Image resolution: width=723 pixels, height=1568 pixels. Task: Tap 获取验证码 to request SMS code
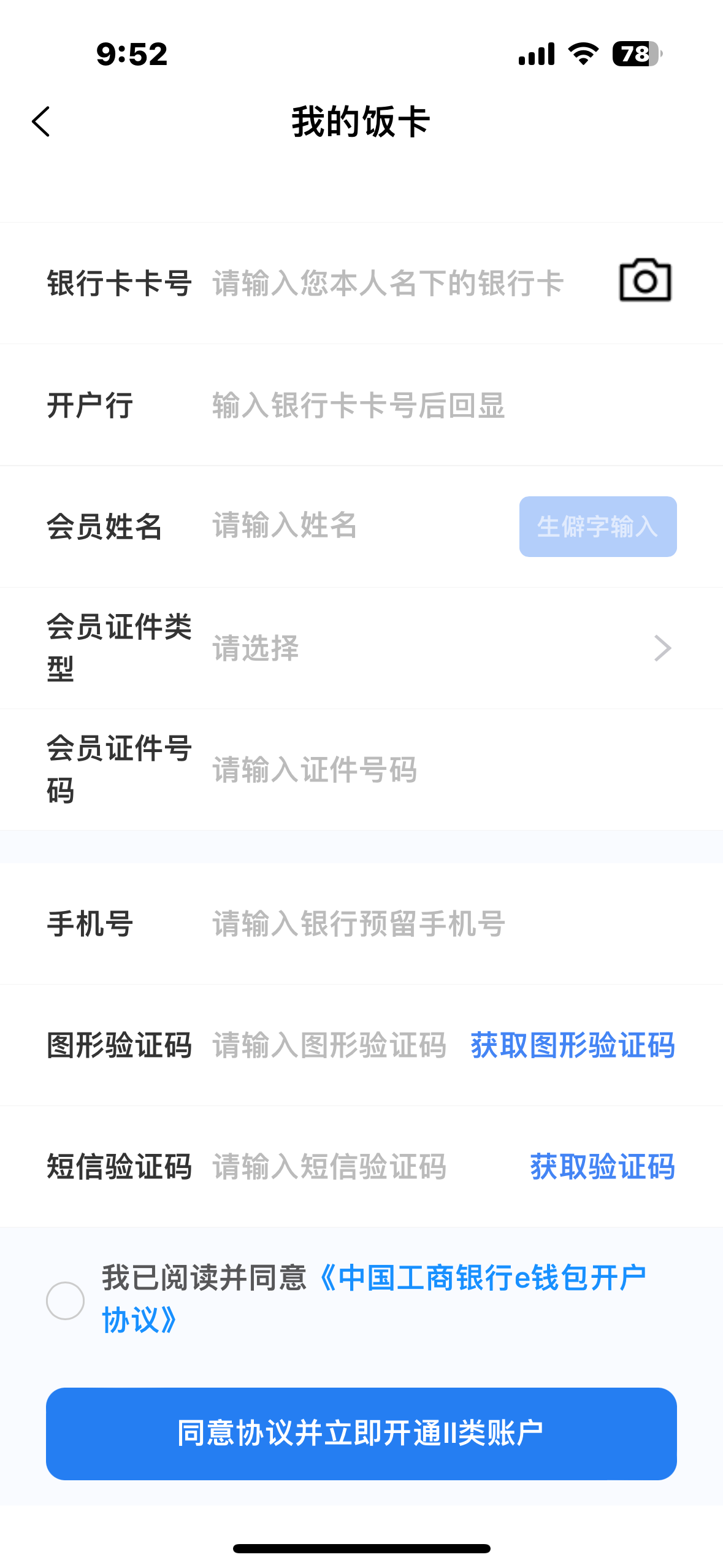602,1166
